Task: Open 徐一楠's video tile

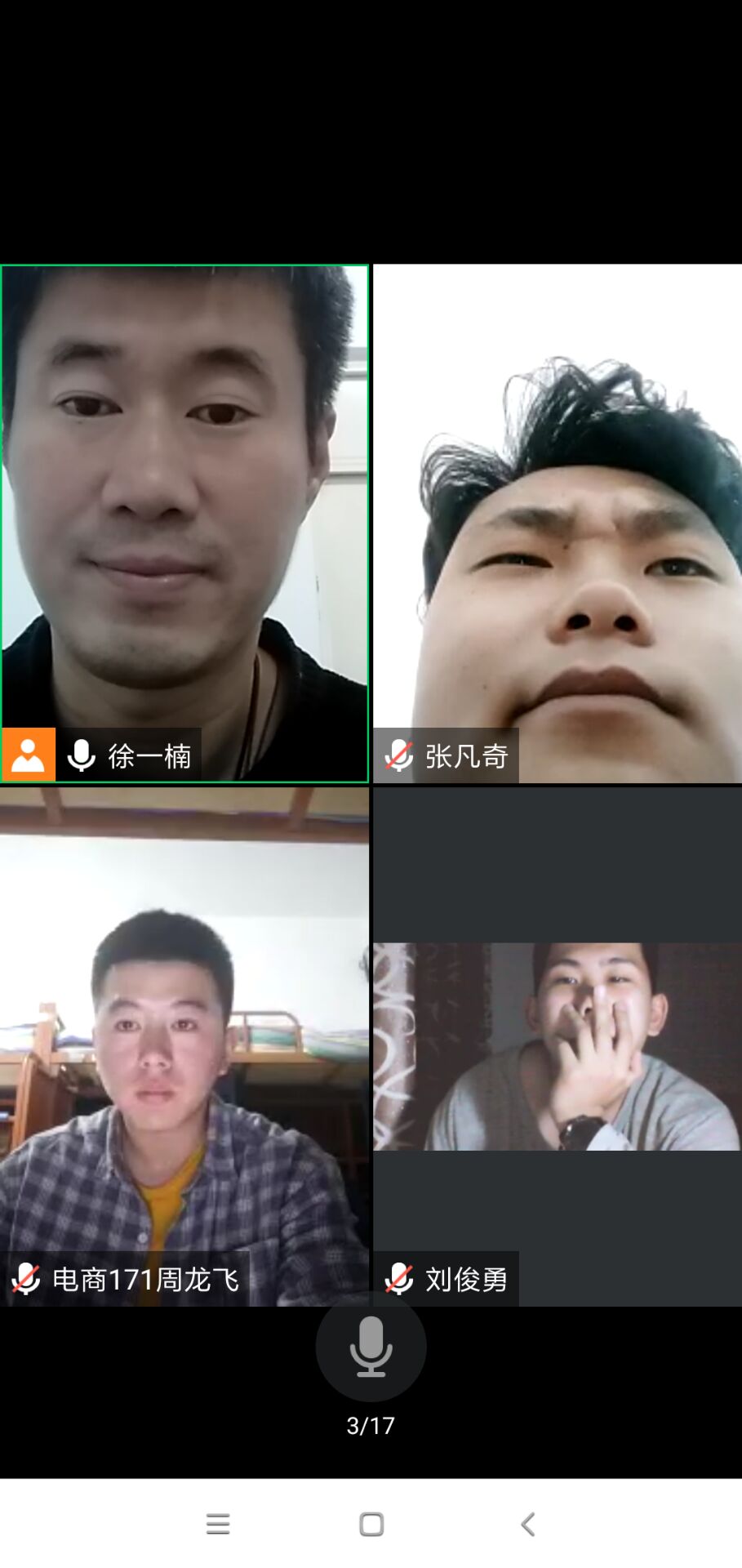Action: pos(184,523)
